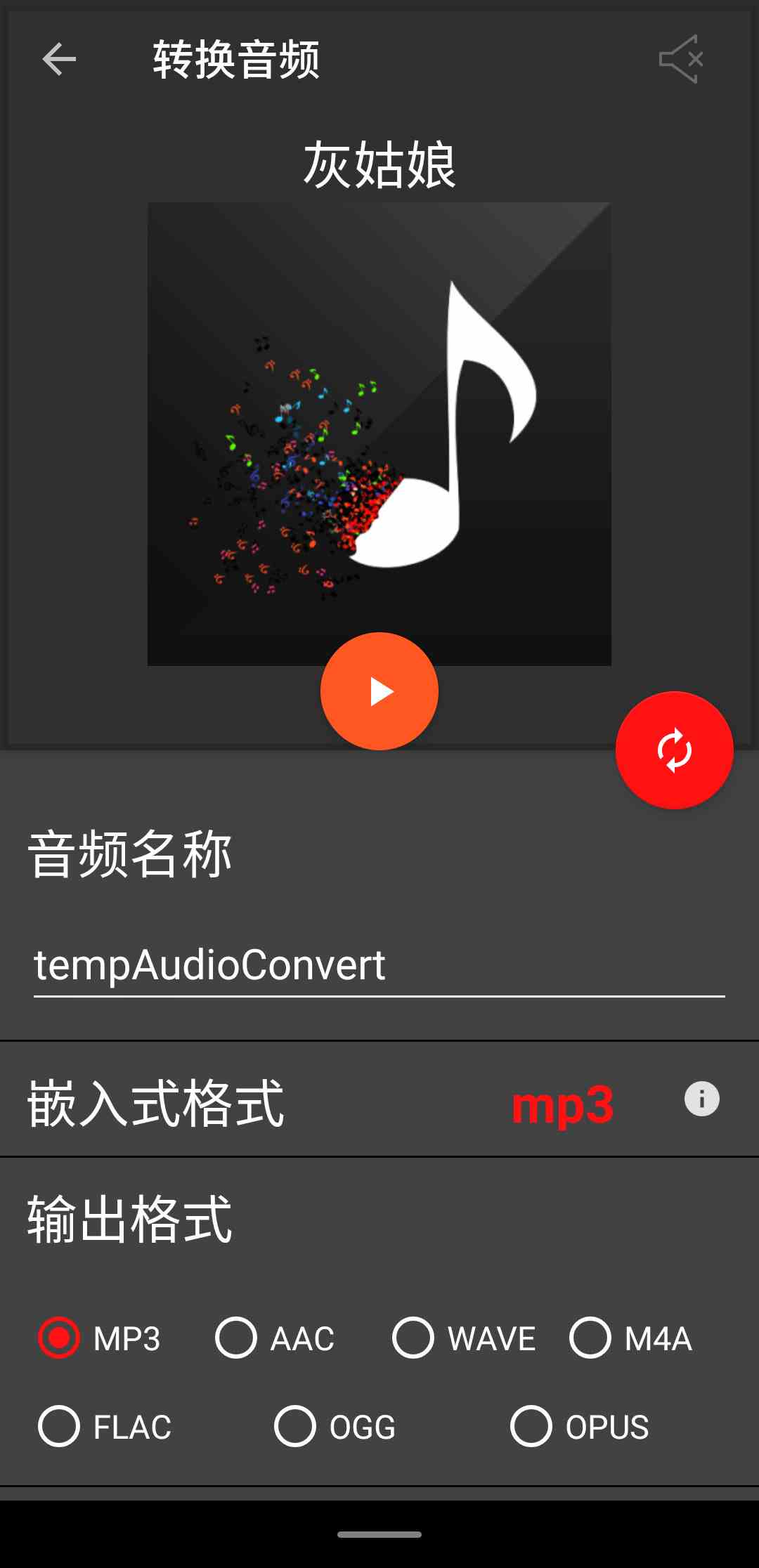Viewport: 759px width, 1568px height.
Task: Open playback via the play icon
Action: [x=379, y=691]
